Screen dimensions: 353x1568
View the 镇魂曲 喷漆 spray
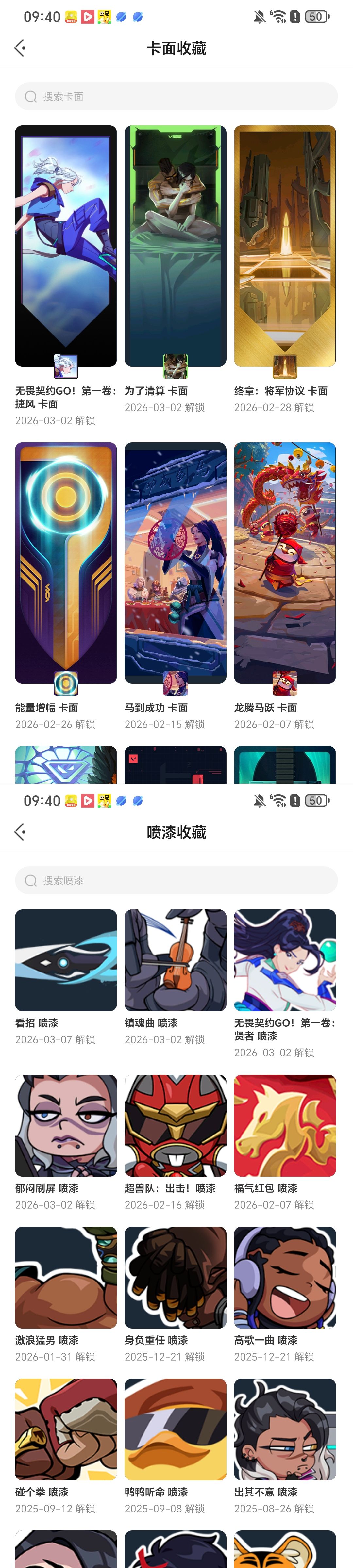coord(175,960)
